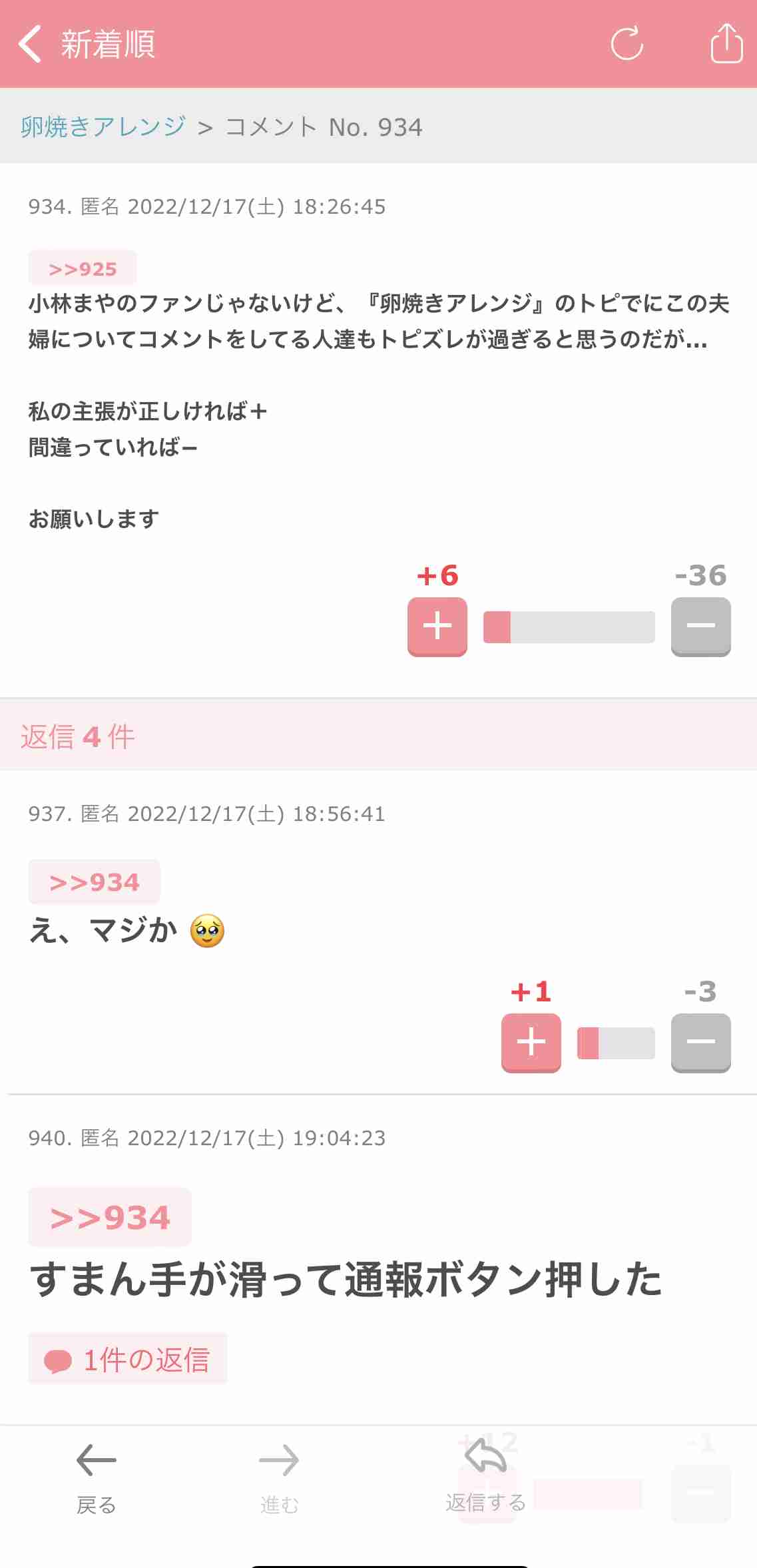This screenshot has width=757, height=1568.
Task: Upvote comment 934 with plus button
Action: pyautogui.click(x=437, y=627)
